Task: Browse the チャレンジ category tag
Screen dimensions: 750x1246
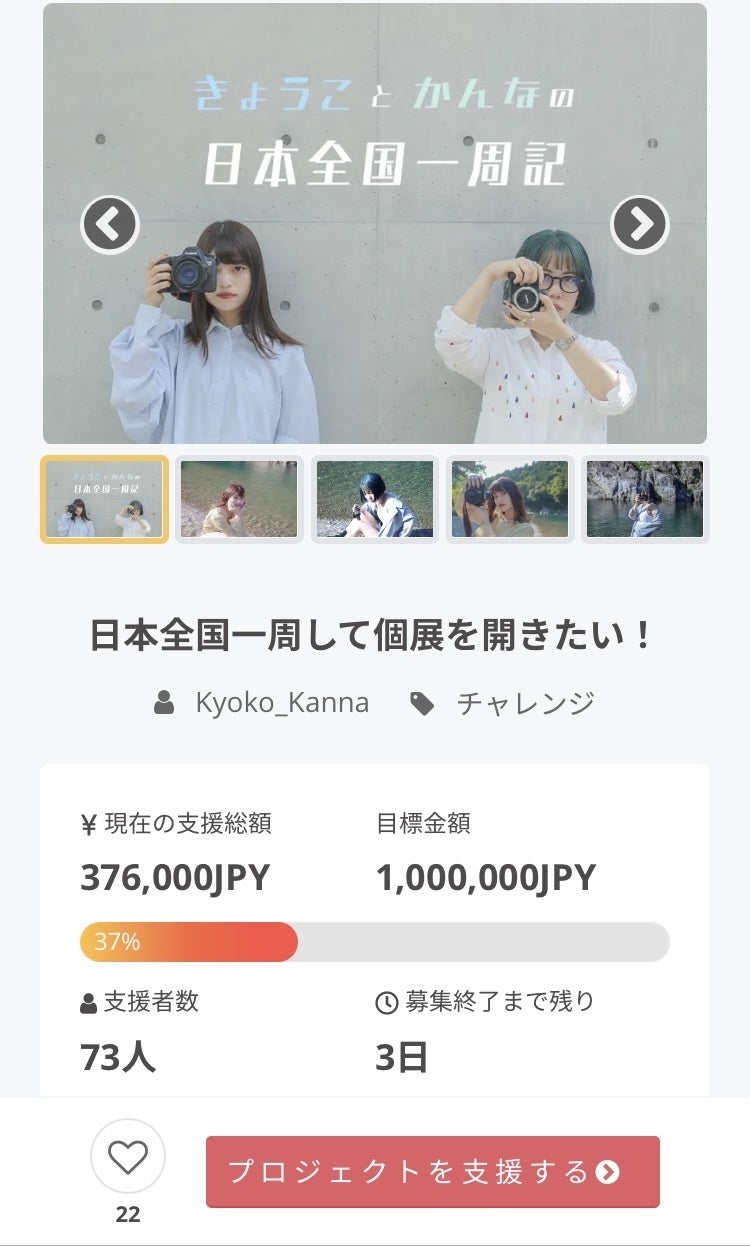Action: [525, 703]
